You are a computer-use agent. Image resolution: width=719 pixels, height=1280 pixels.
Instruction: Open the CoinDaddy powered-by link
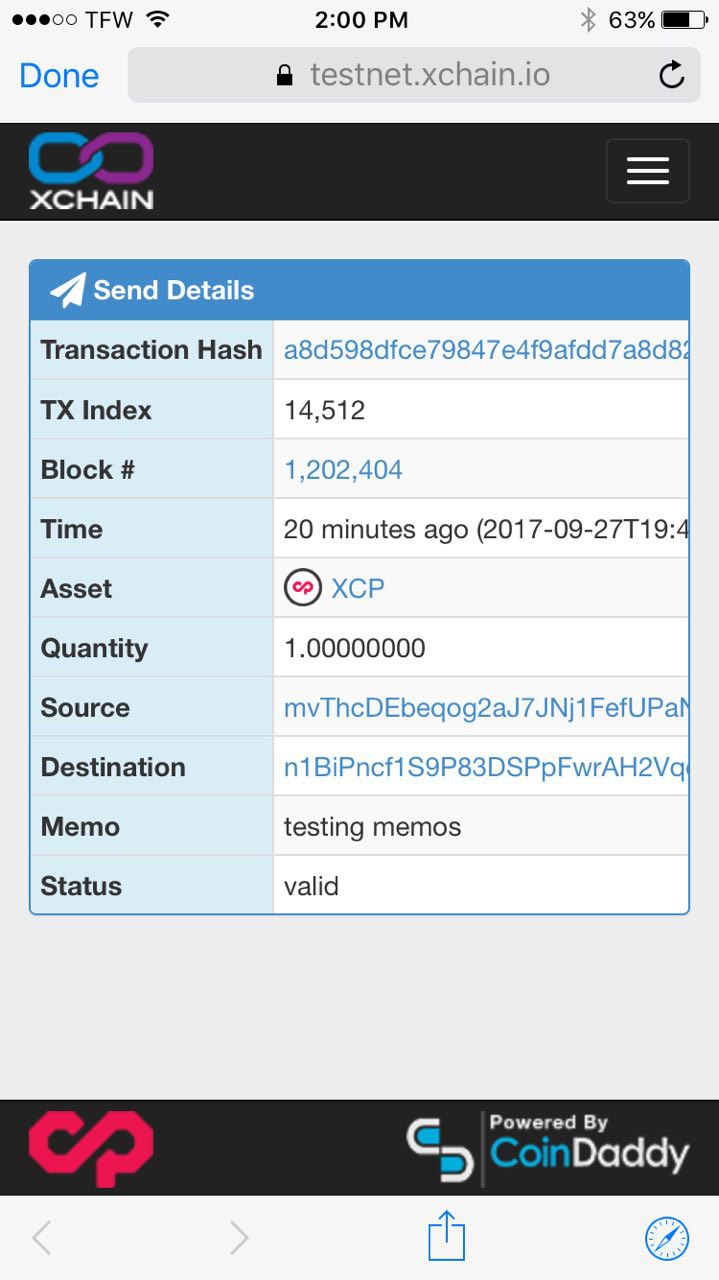(547, 1148)
